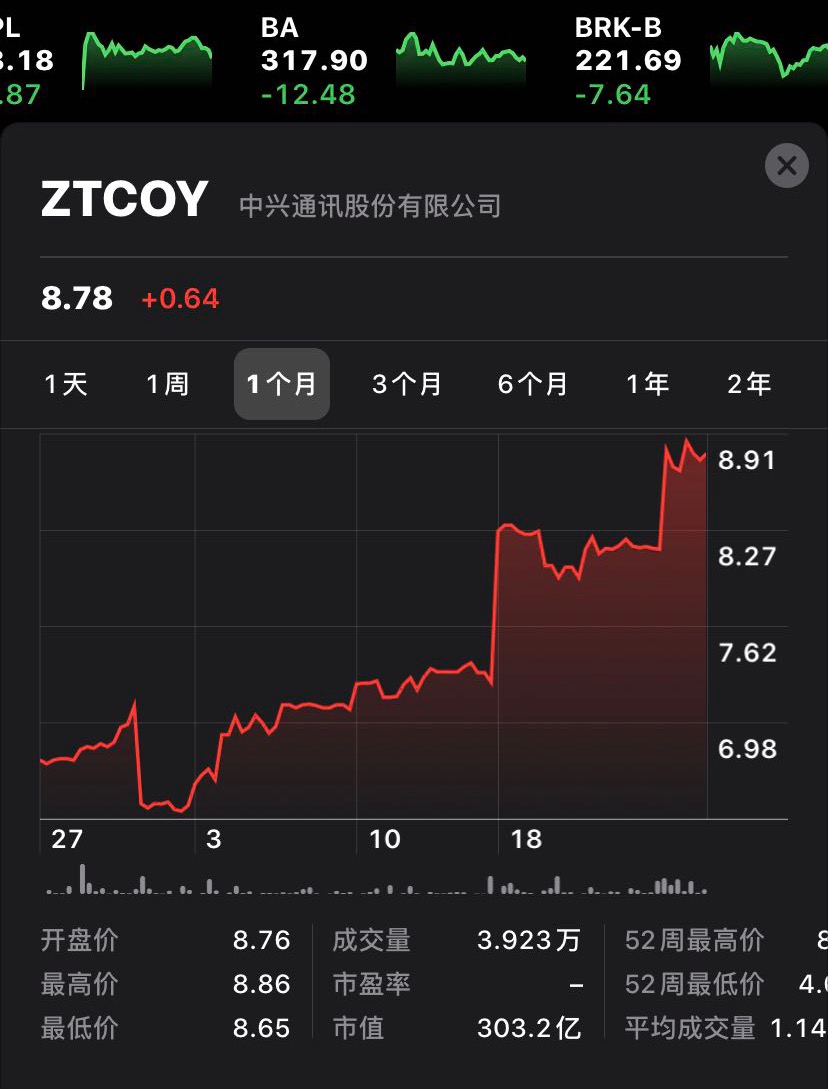Screen dimensions: 828x1089
Task: Open the BA stock ticker
Action: pyautogui.click(x=390, y=60)
